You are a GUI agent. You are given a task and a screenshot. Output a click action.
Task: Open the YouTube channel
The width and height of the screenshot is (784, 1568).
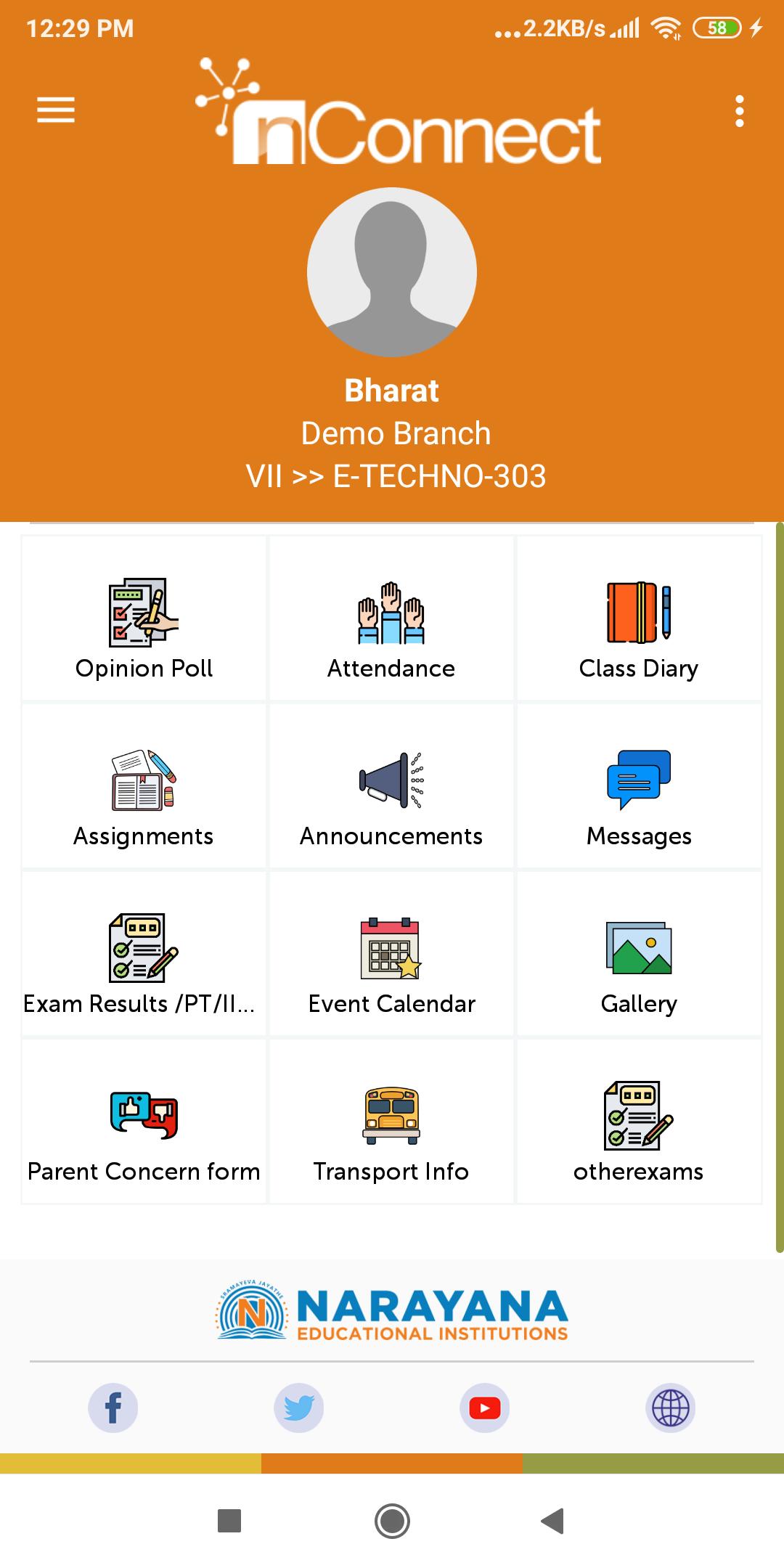[484, 1408]
